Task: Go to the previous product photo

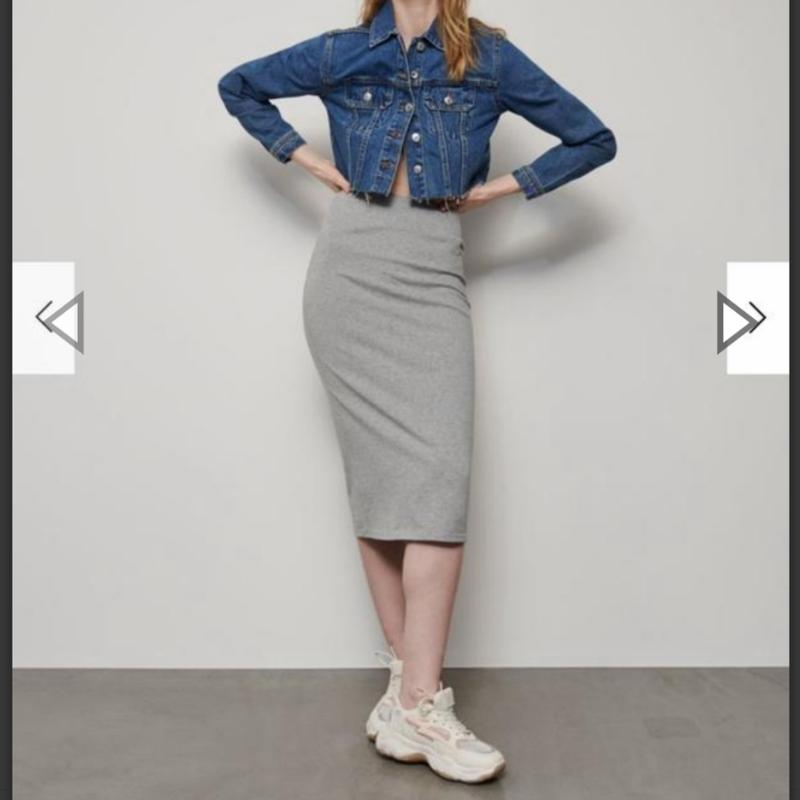Action: 58,320
